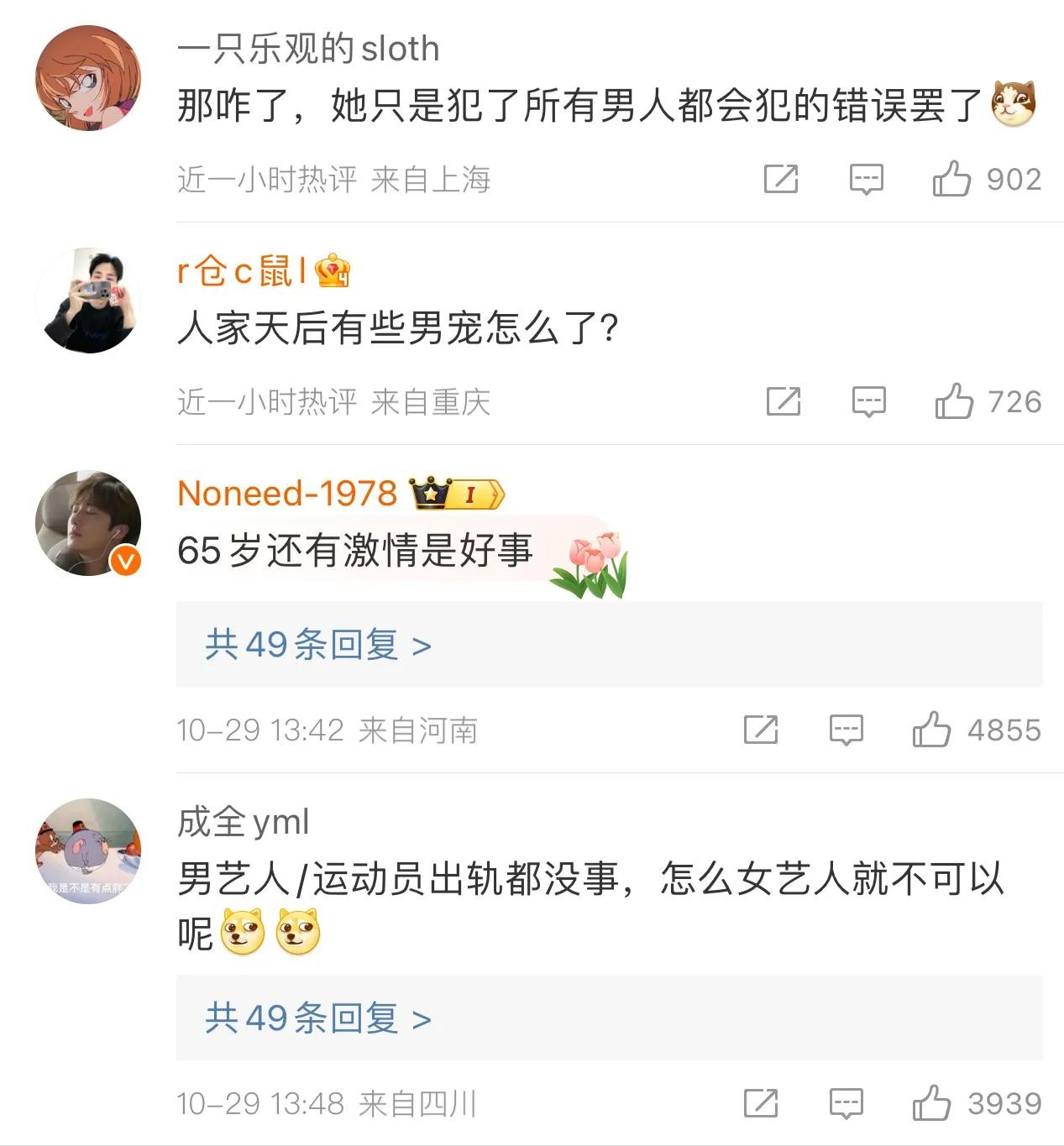
Task: Visit 成全yml's profile via the avatar
Action: click(87, 850)
